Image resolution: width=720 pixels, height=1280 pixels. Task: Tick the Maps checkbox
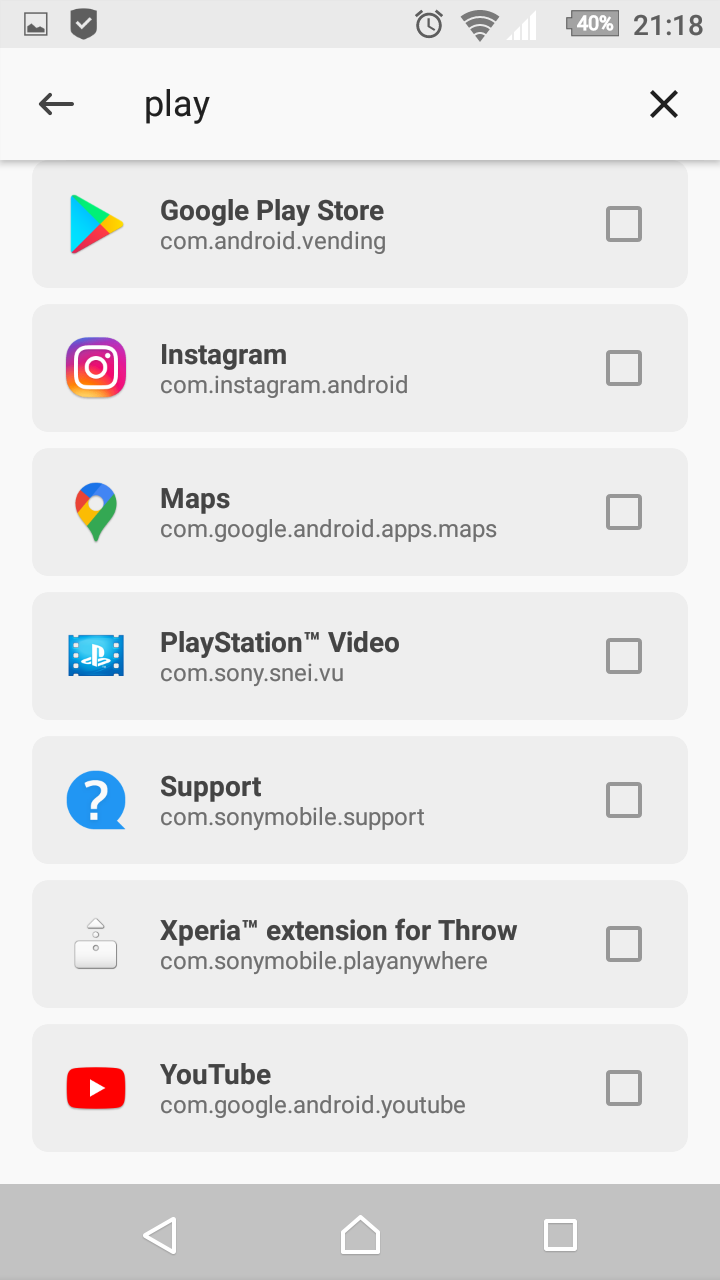(624, 512)
